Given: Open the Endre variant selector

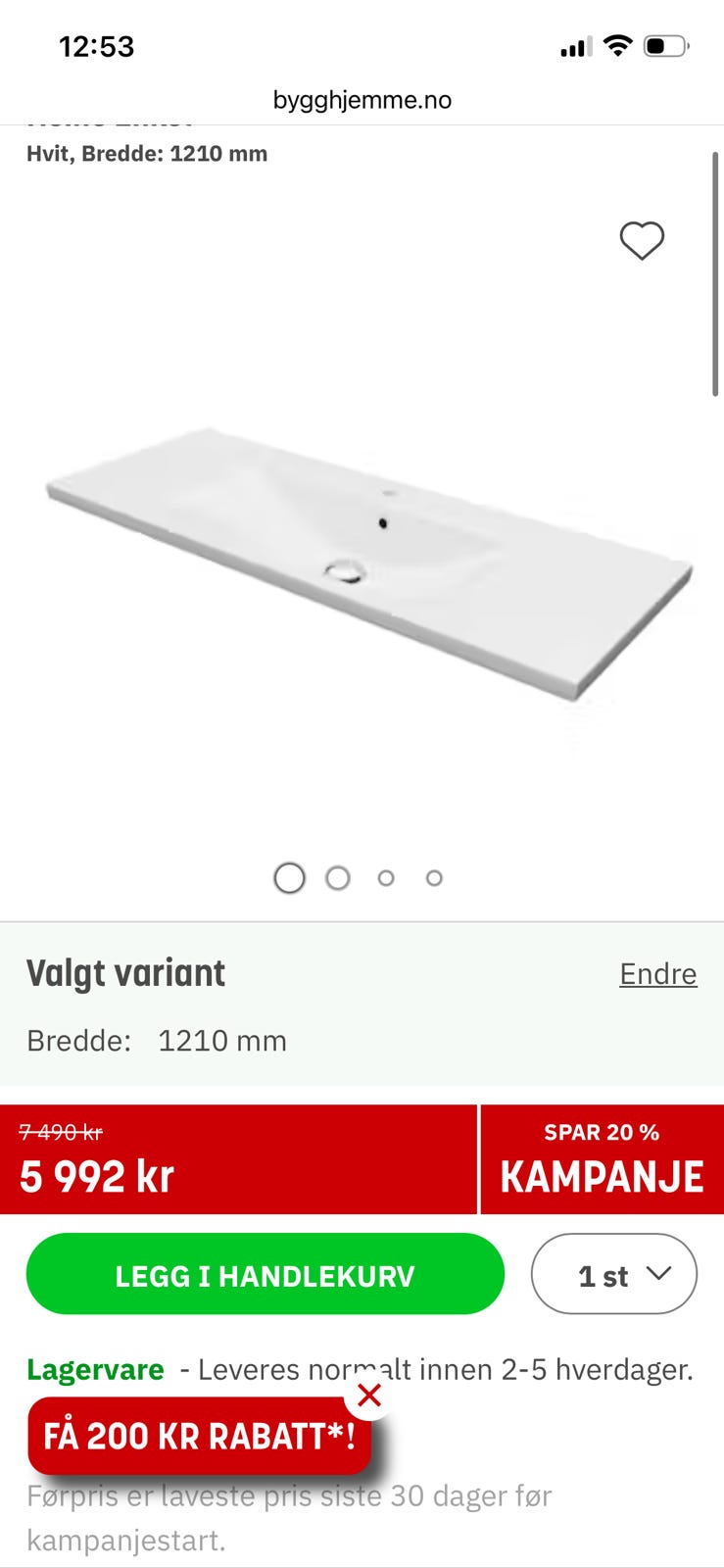Looking at the screenshot, I should click(x=656, y=973).
